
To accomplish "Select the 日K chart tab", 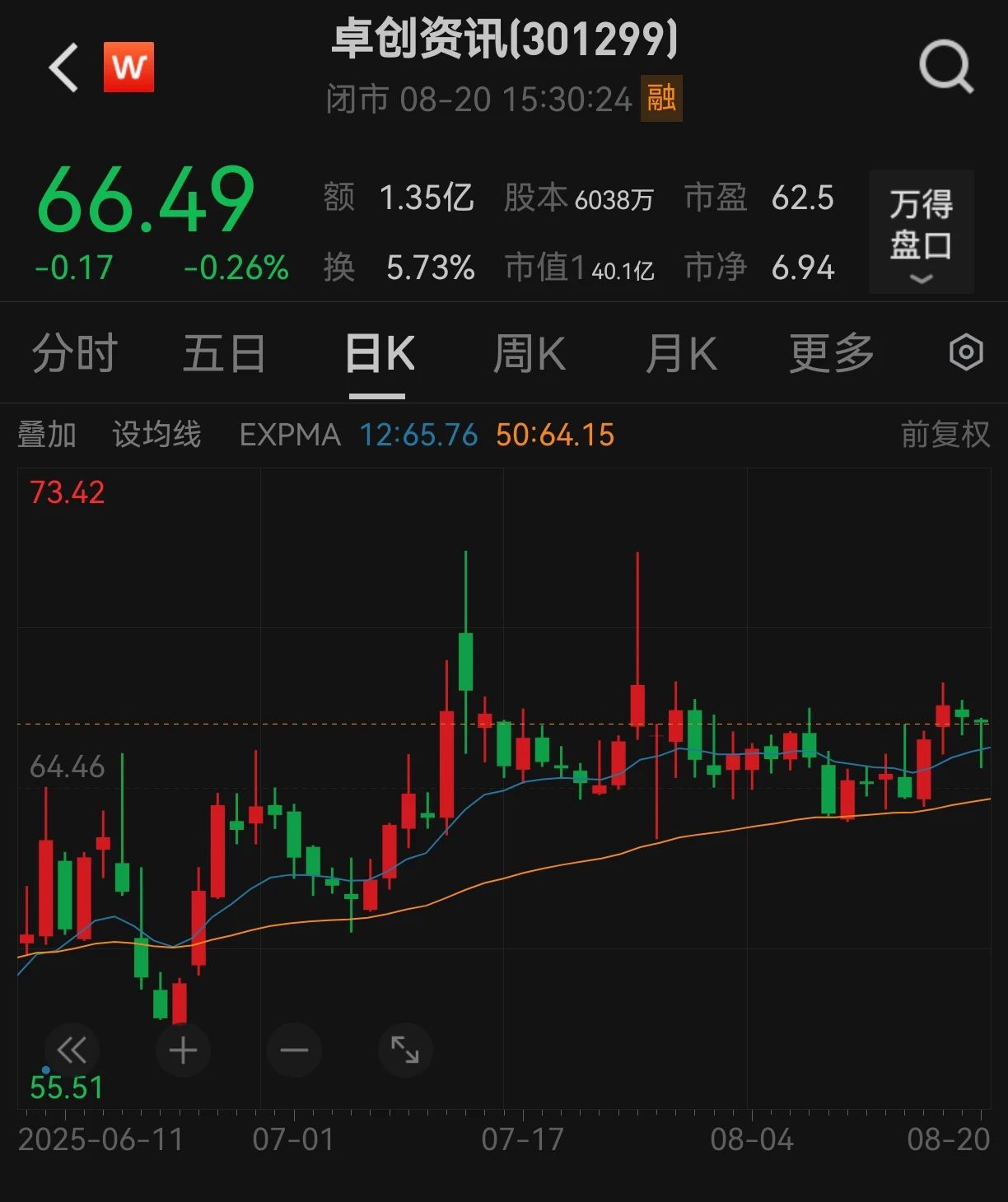I will 379,354.
